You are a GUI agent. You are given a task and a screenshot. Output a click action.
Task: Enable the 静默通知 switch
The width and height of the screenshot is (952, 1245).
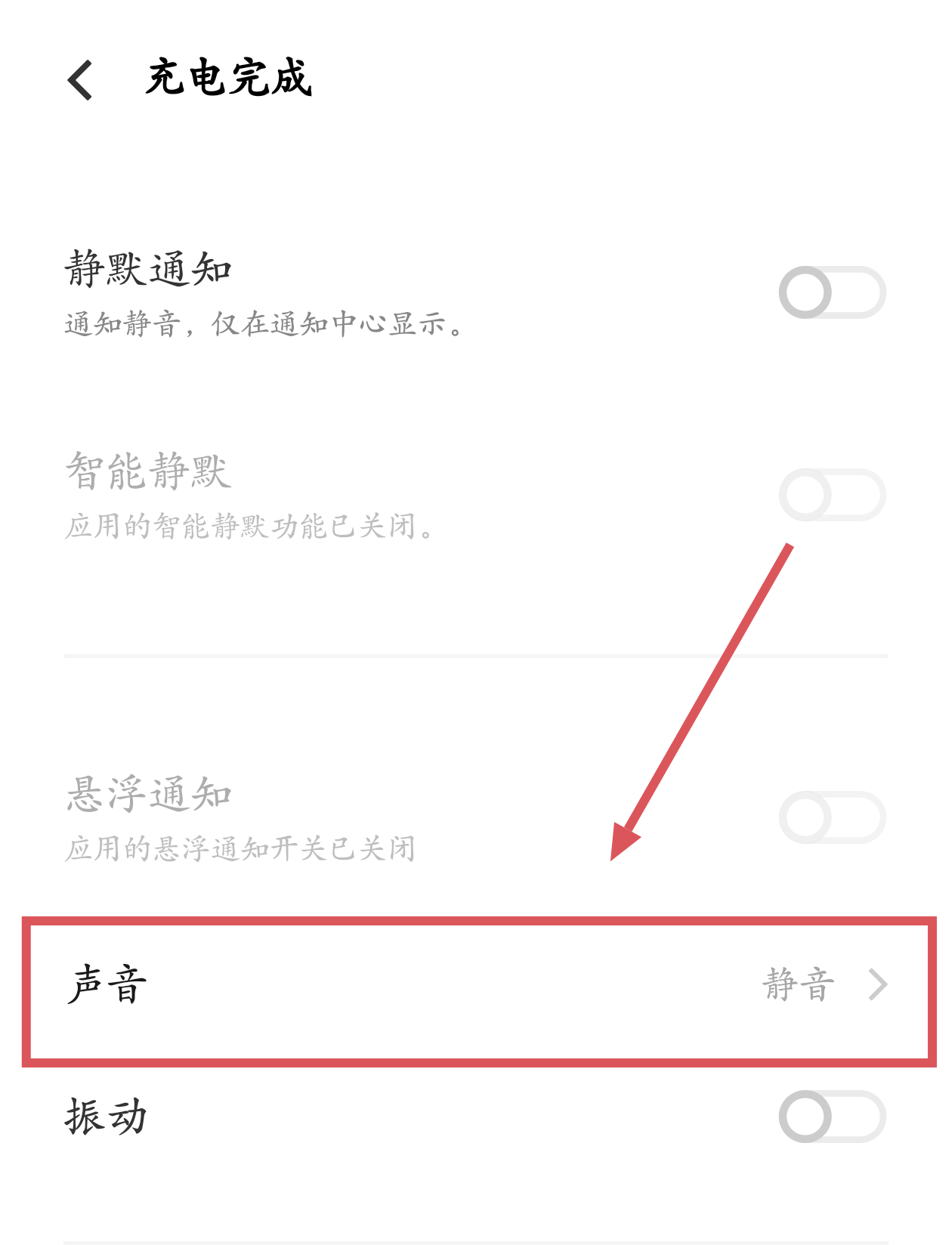(x=831, y=292)
